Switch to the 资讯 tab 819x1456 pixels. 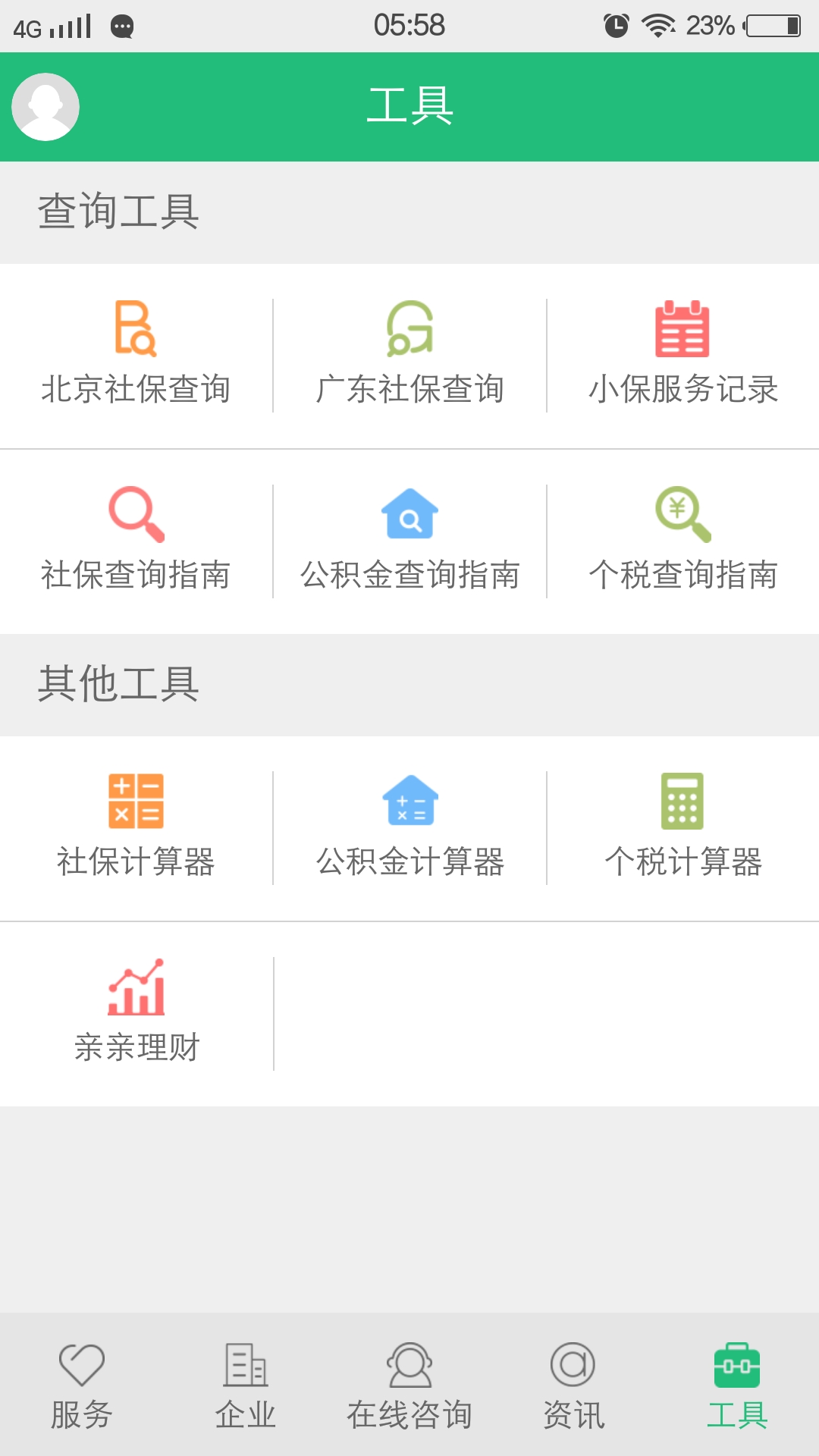pos(573,1386)
